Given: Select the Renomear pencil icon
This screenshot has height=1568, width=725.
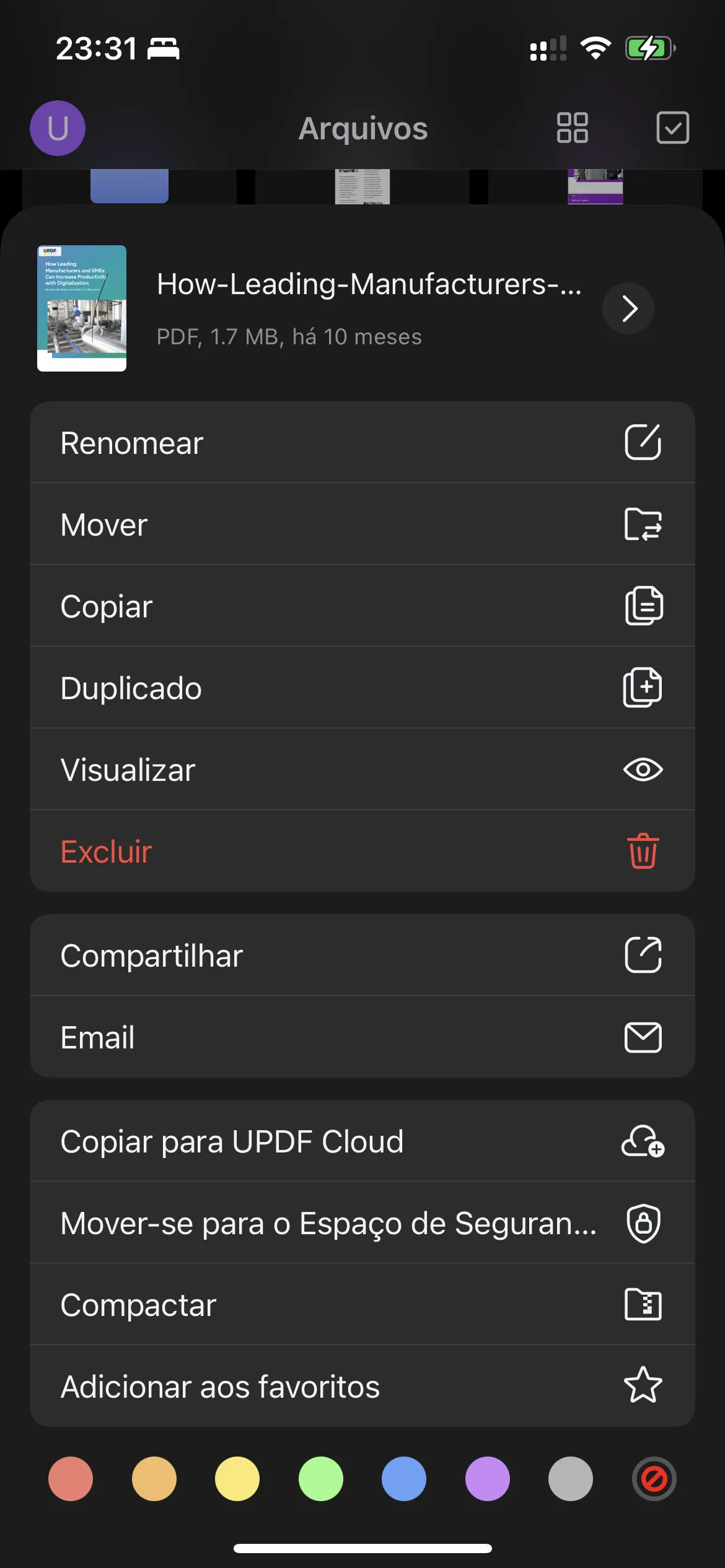Looking at the screenshot, I should [643, 442].
